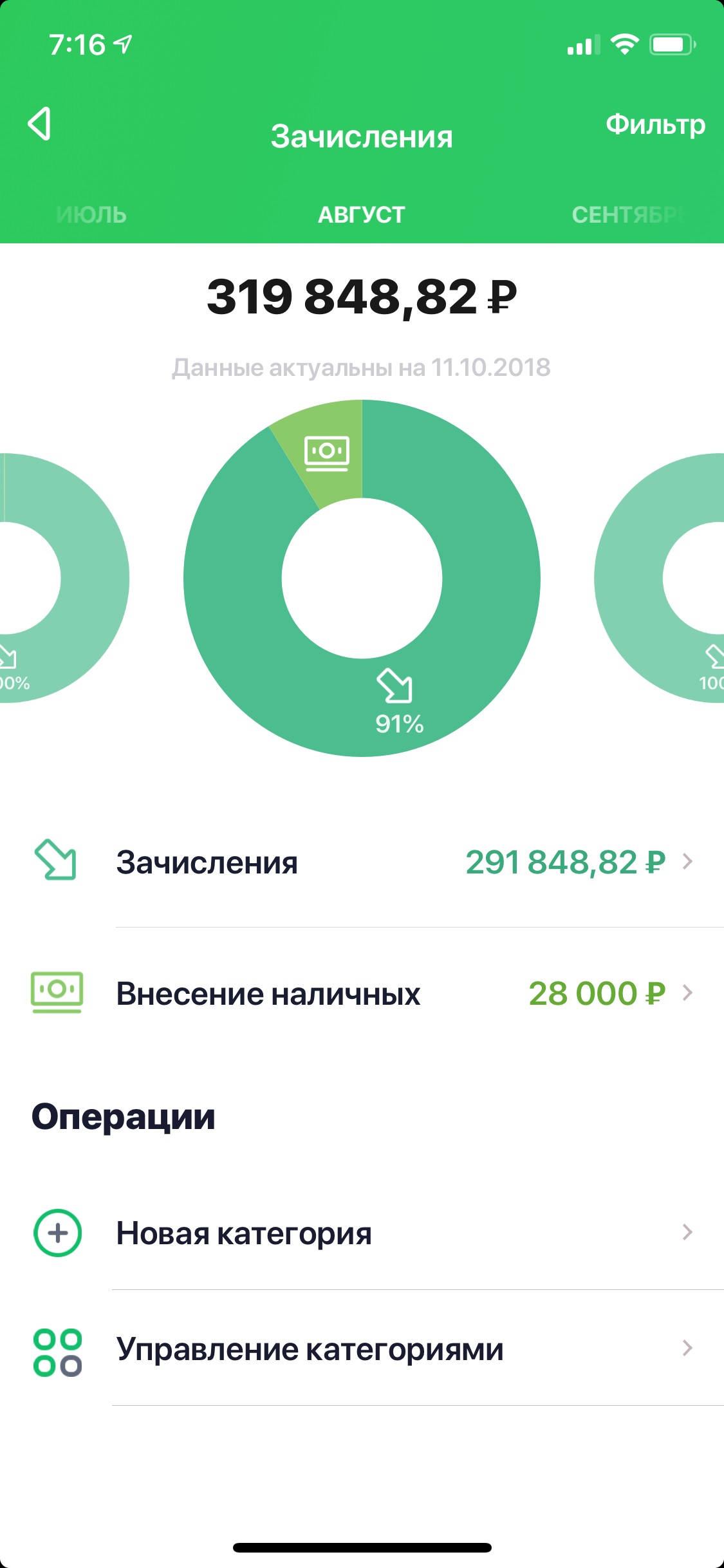Open the Внесение наличных row
Viewport: 724px width, 1568px height.
[x=362, y=993]
